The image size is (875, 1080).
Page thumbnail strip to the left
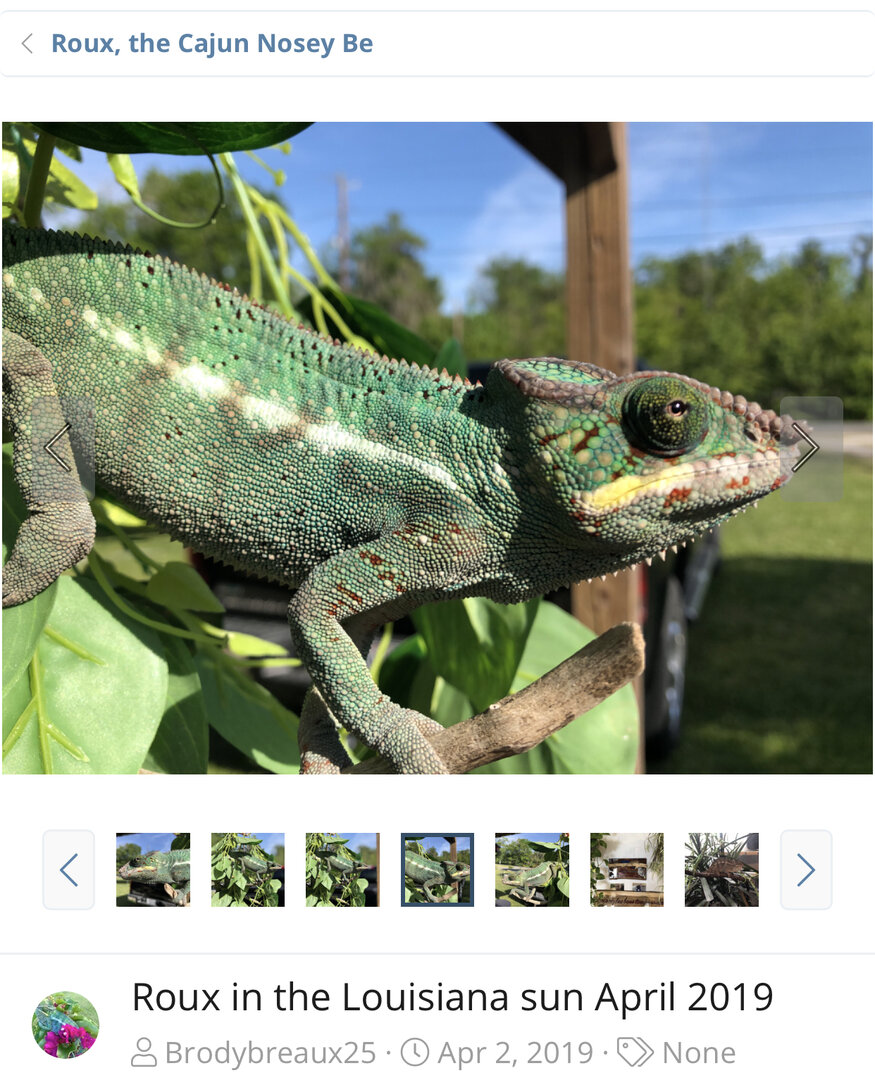[68, 870]
